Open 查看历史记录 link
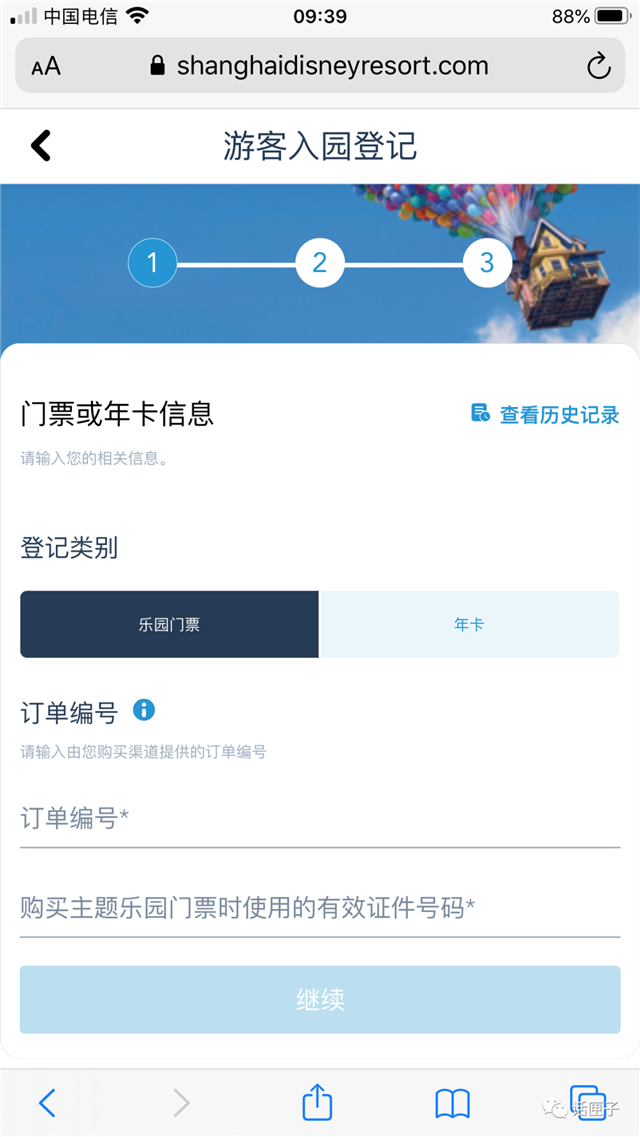The width and height of the screenshot is (640, 1137). tap(545, 414)
